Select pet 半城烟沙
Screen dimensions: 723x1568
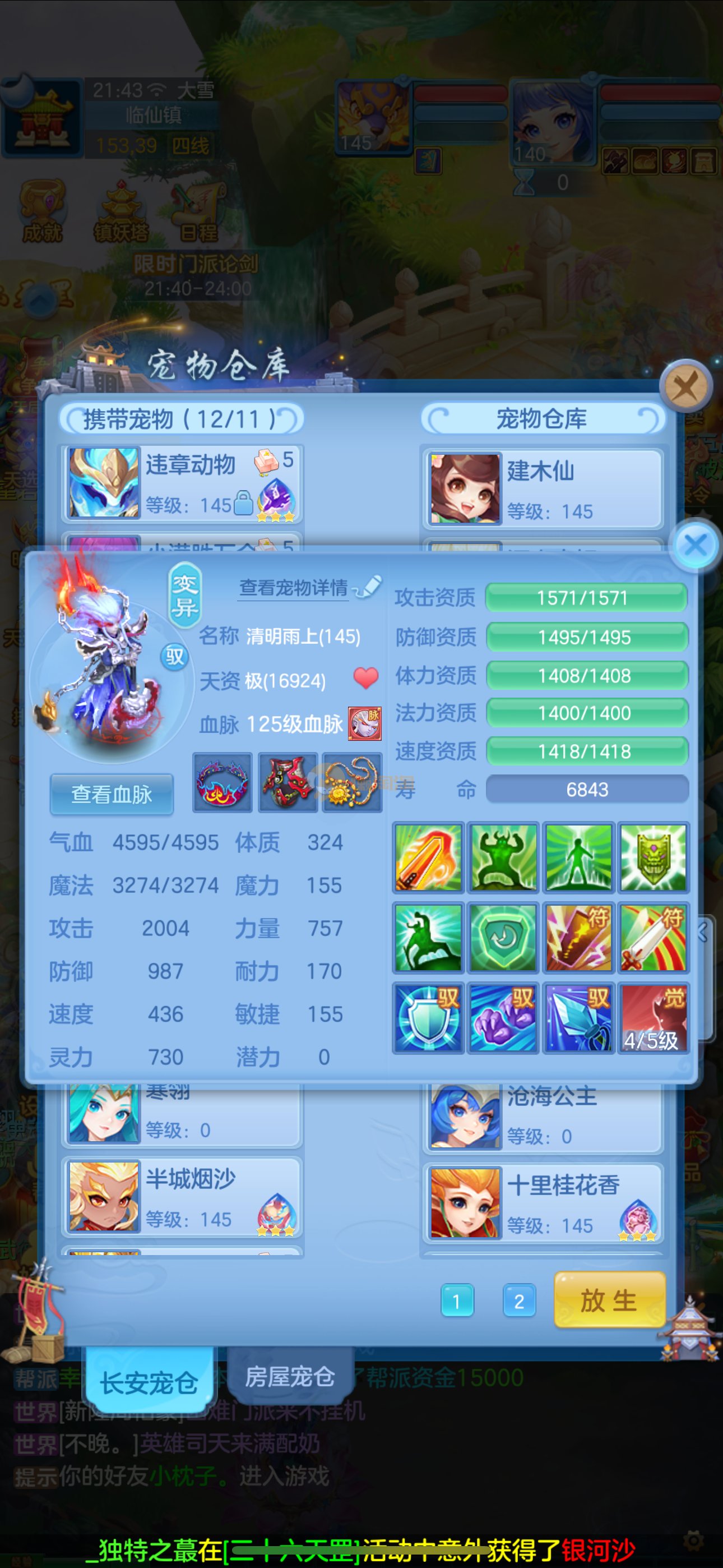(x=183, y=1197)
